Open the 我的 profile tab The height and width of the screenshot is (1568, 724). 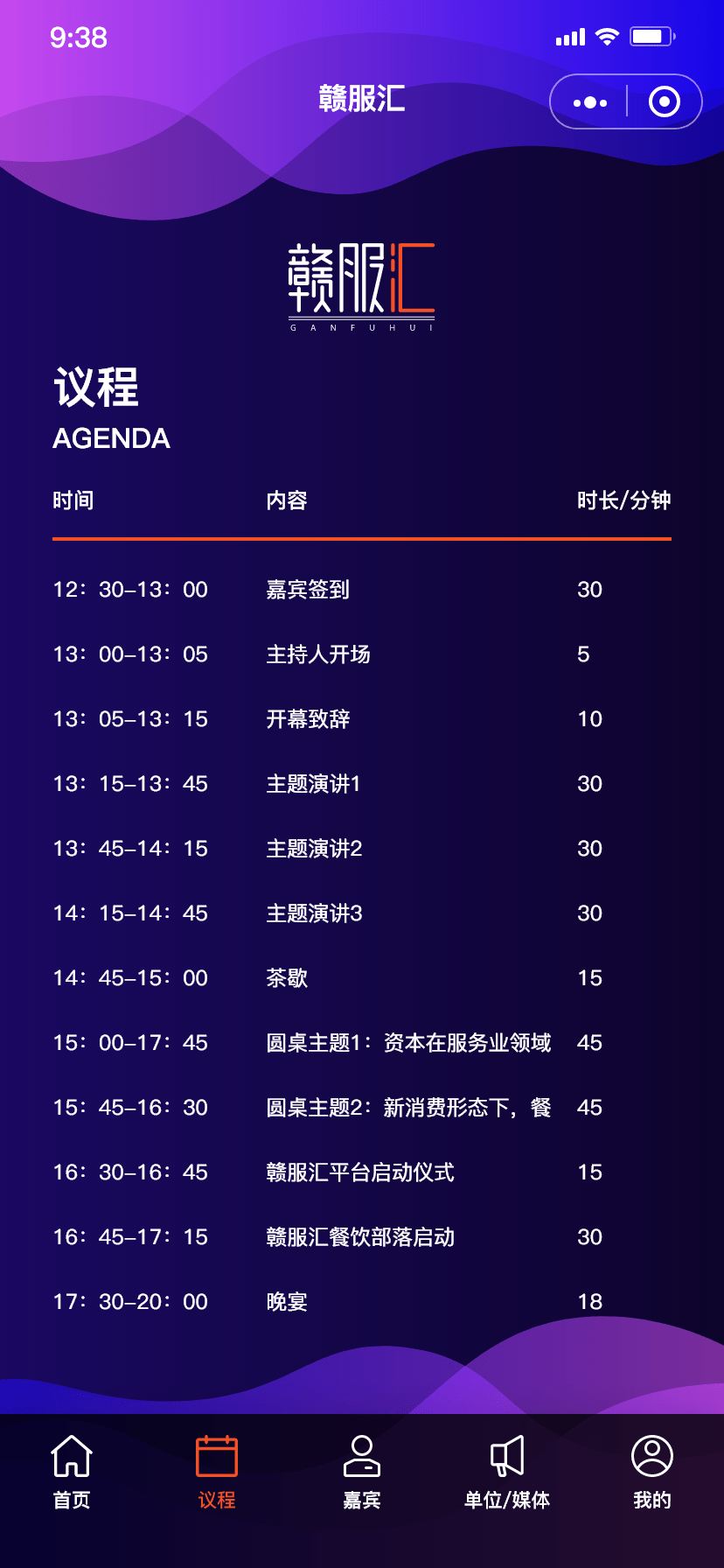[x=652, y=1473]
